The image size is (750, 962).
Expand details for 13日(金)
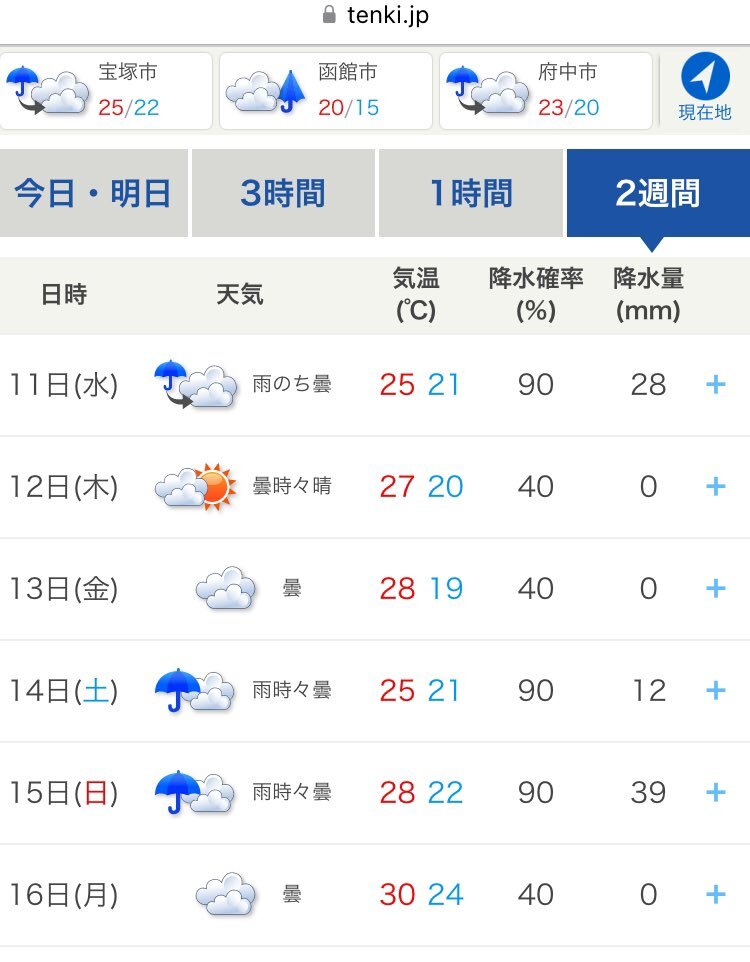click(715, 588)
